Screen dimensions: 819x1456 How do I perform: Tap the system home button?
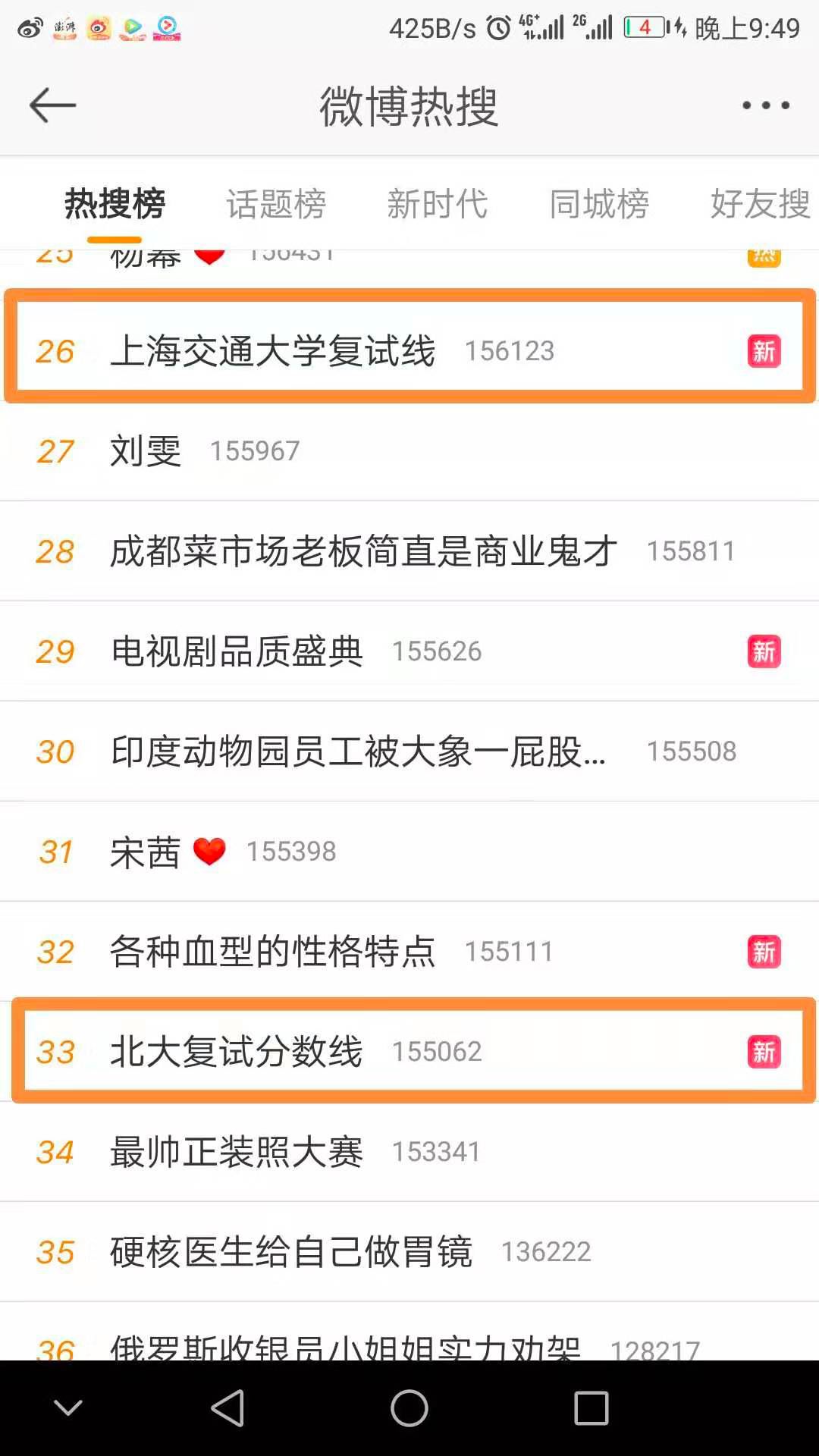coord(409,1408)
